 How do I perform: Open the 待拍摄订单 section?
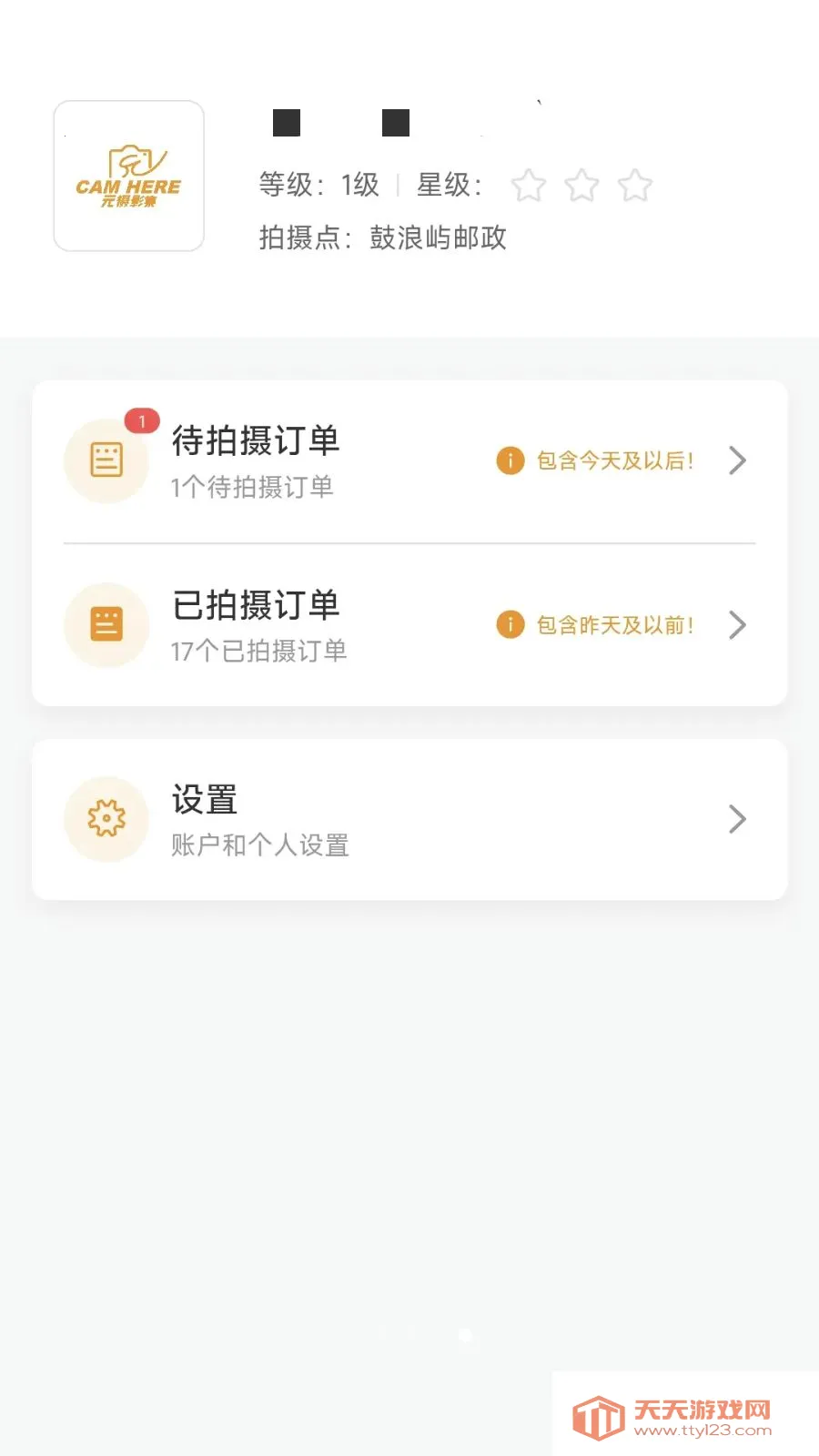(x=257, y=440)
